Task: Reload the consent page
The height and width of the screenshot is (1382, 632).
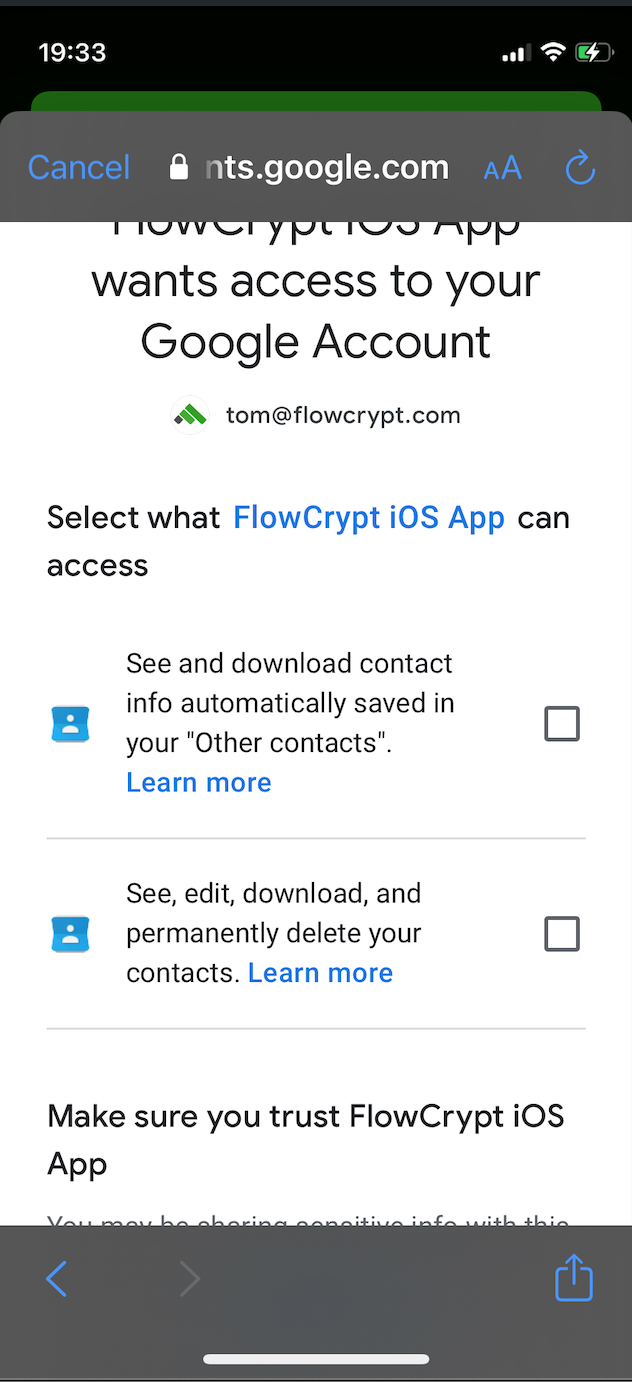Action: (x=580, y=168)
